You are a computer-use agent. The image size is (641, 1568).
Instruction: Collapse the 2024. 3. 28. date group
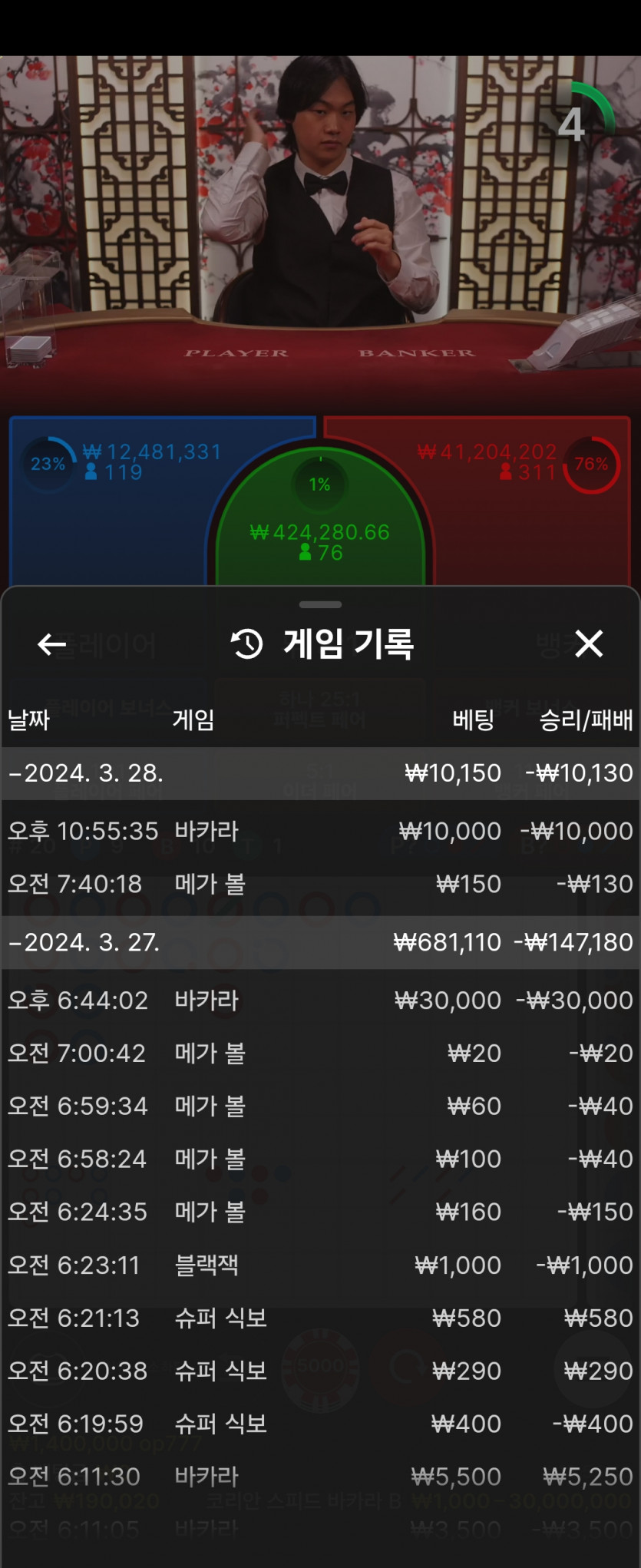[x=320, y=772]
